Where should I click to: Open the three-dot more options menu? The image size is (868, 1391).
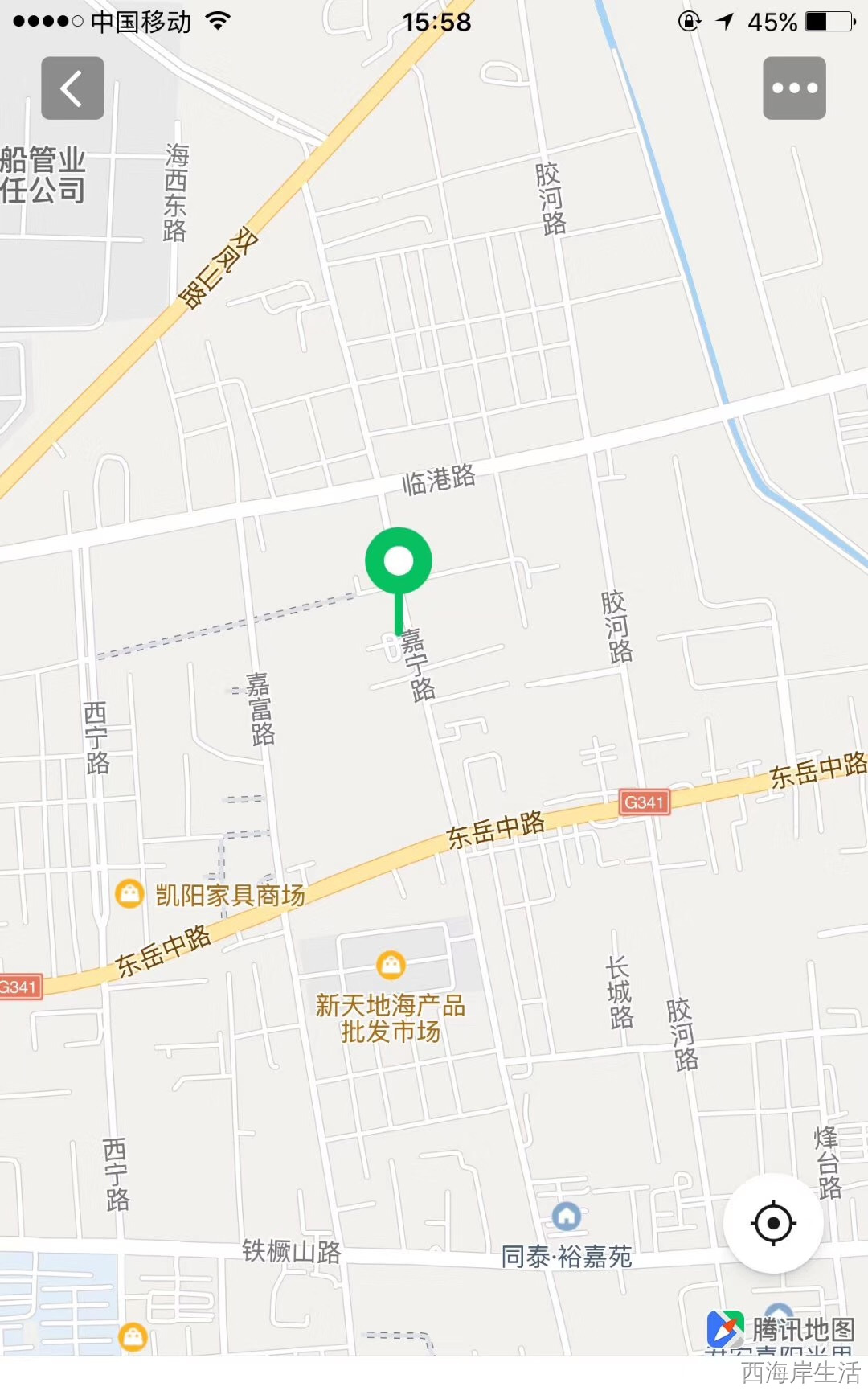(x=794, y=88)
